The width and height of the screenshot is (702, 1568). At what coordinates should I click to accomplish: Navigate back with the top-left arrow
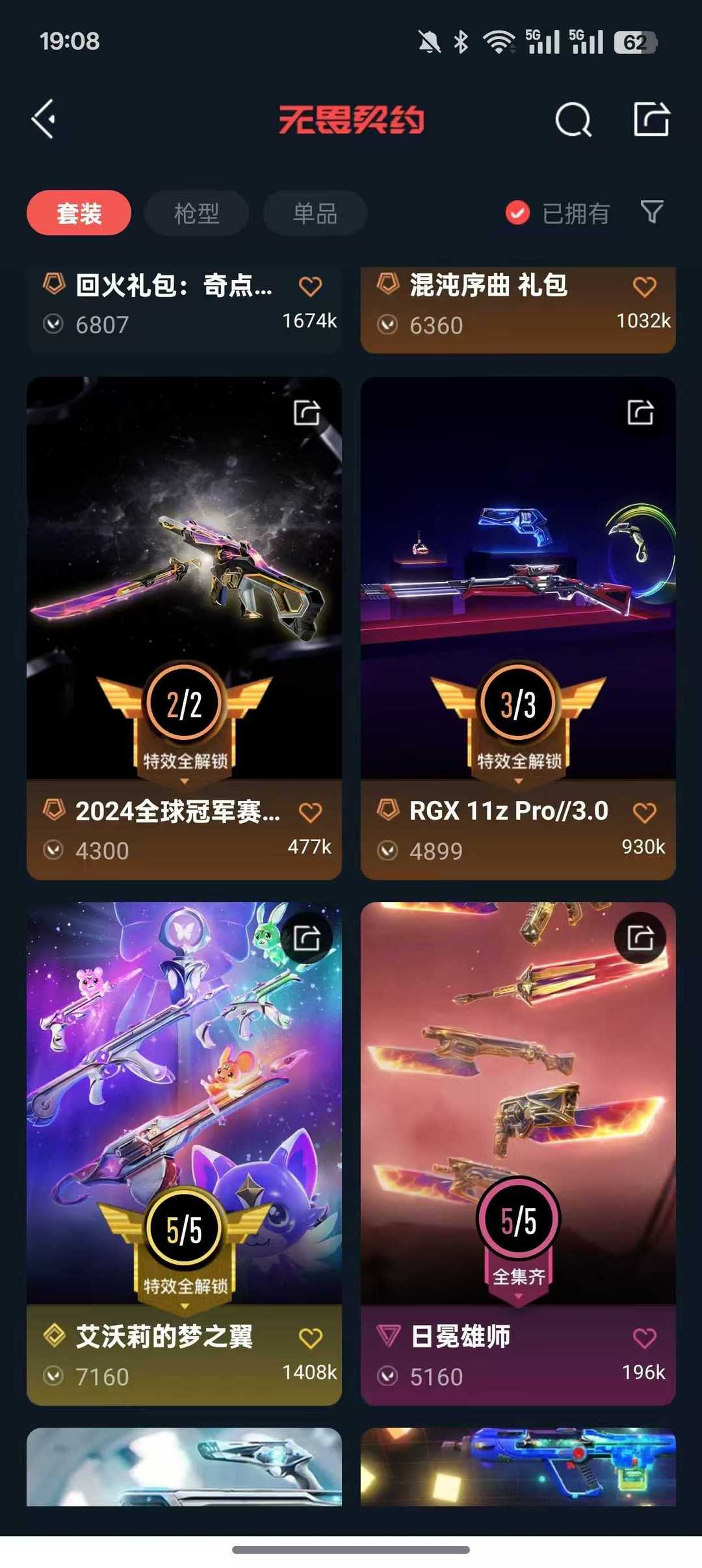click(43, 119)
